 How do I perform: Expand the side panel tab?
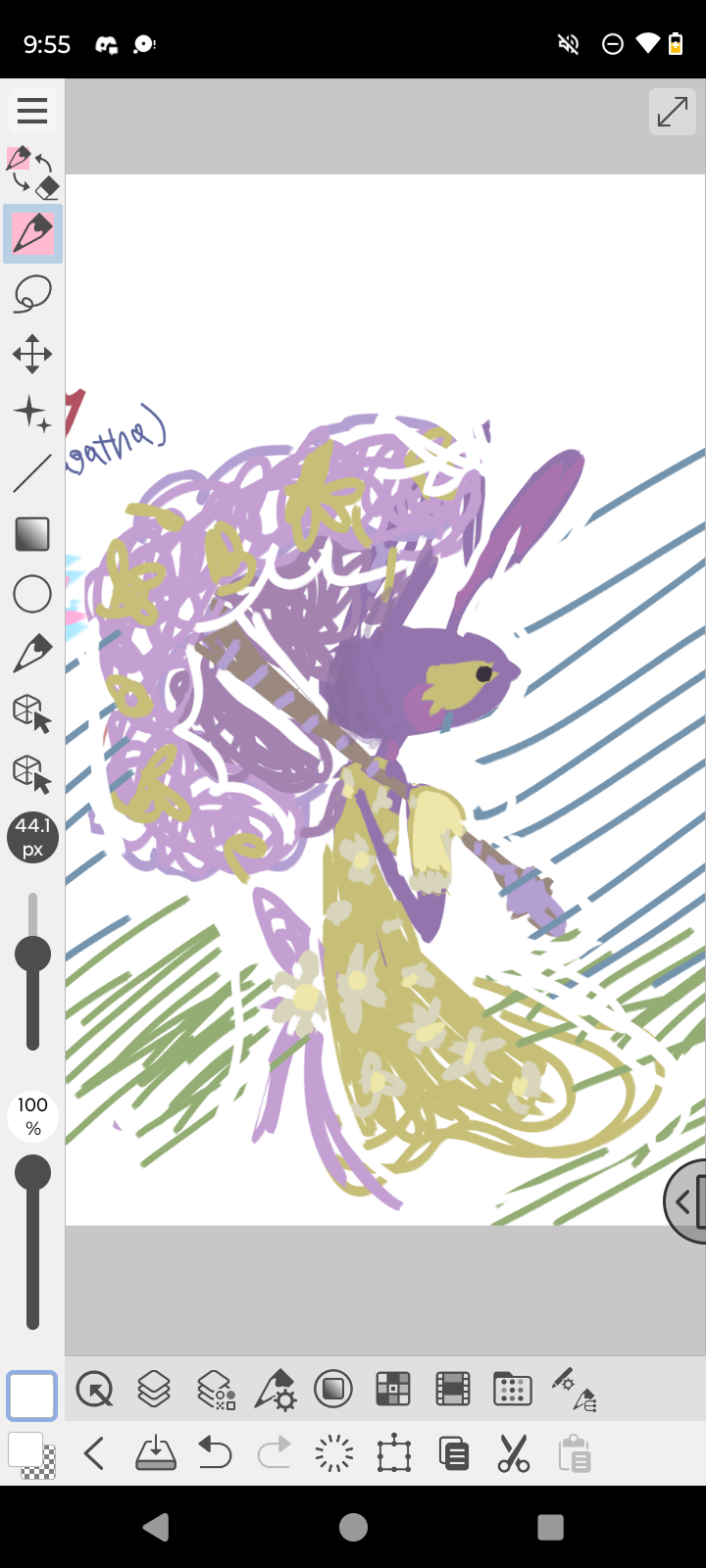click(686, 1201)
